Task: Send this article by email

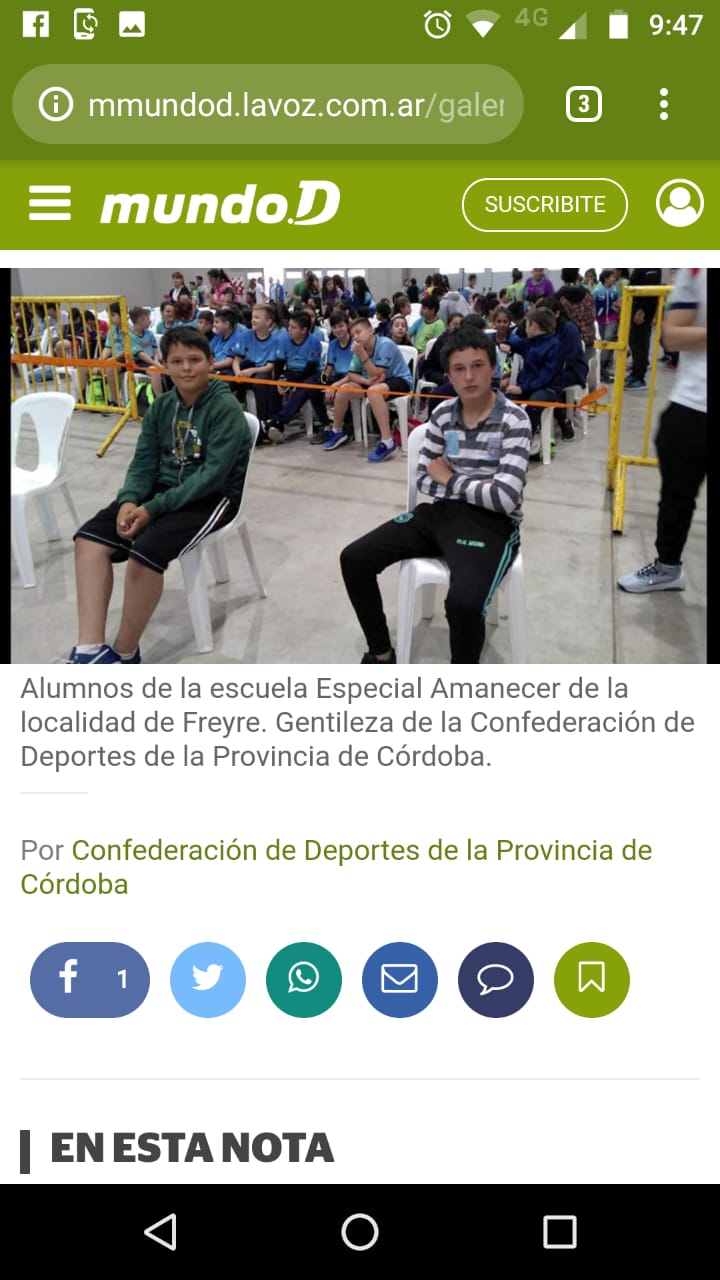Action: click(400, 980)
